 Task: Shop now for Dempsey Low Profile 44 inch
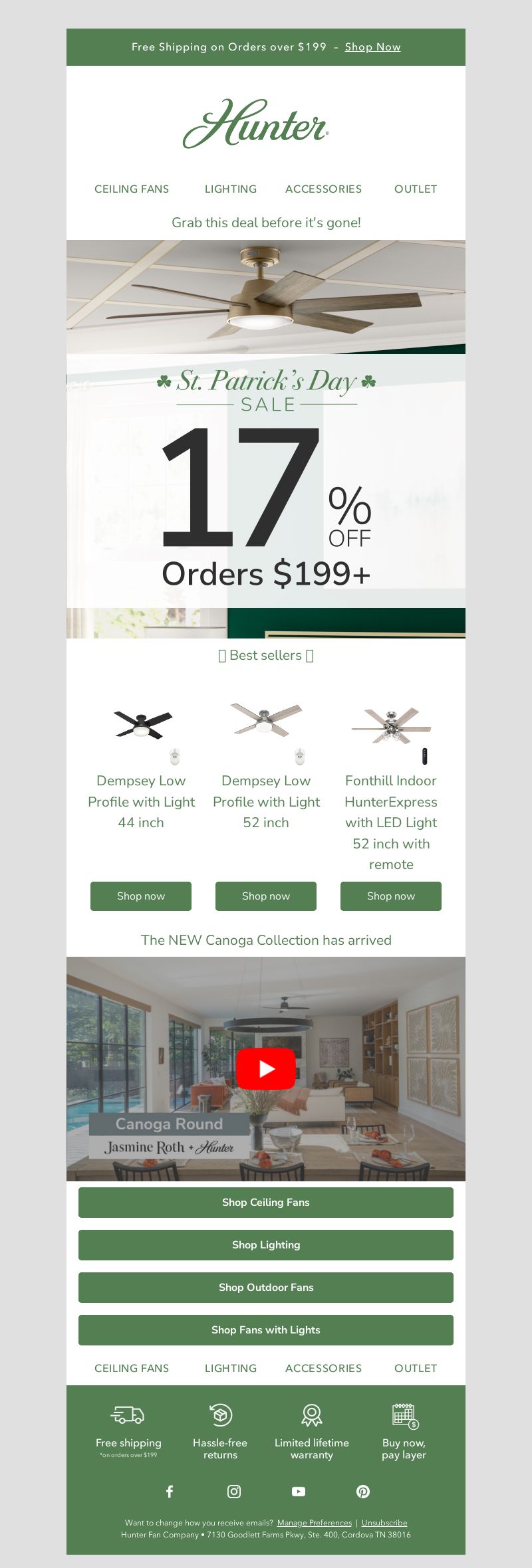(x=141, y=896)
